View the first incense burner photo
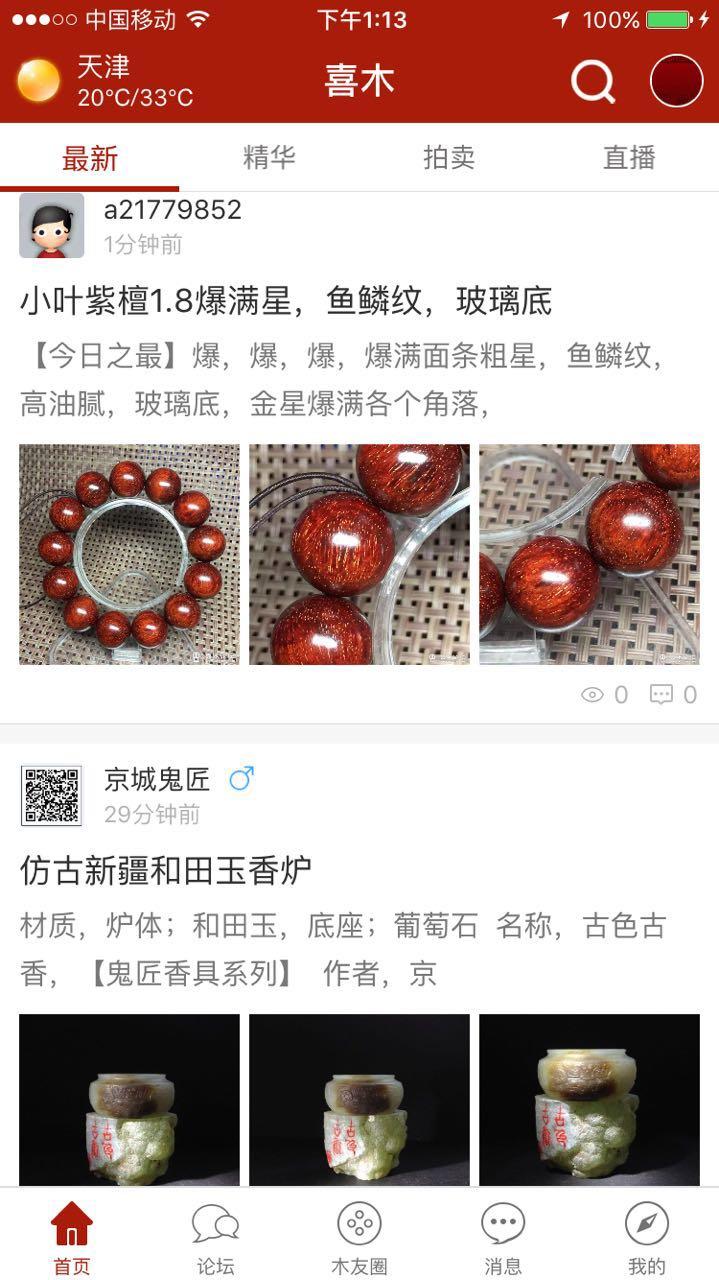719x1280 pixels. pos(129,1100)
